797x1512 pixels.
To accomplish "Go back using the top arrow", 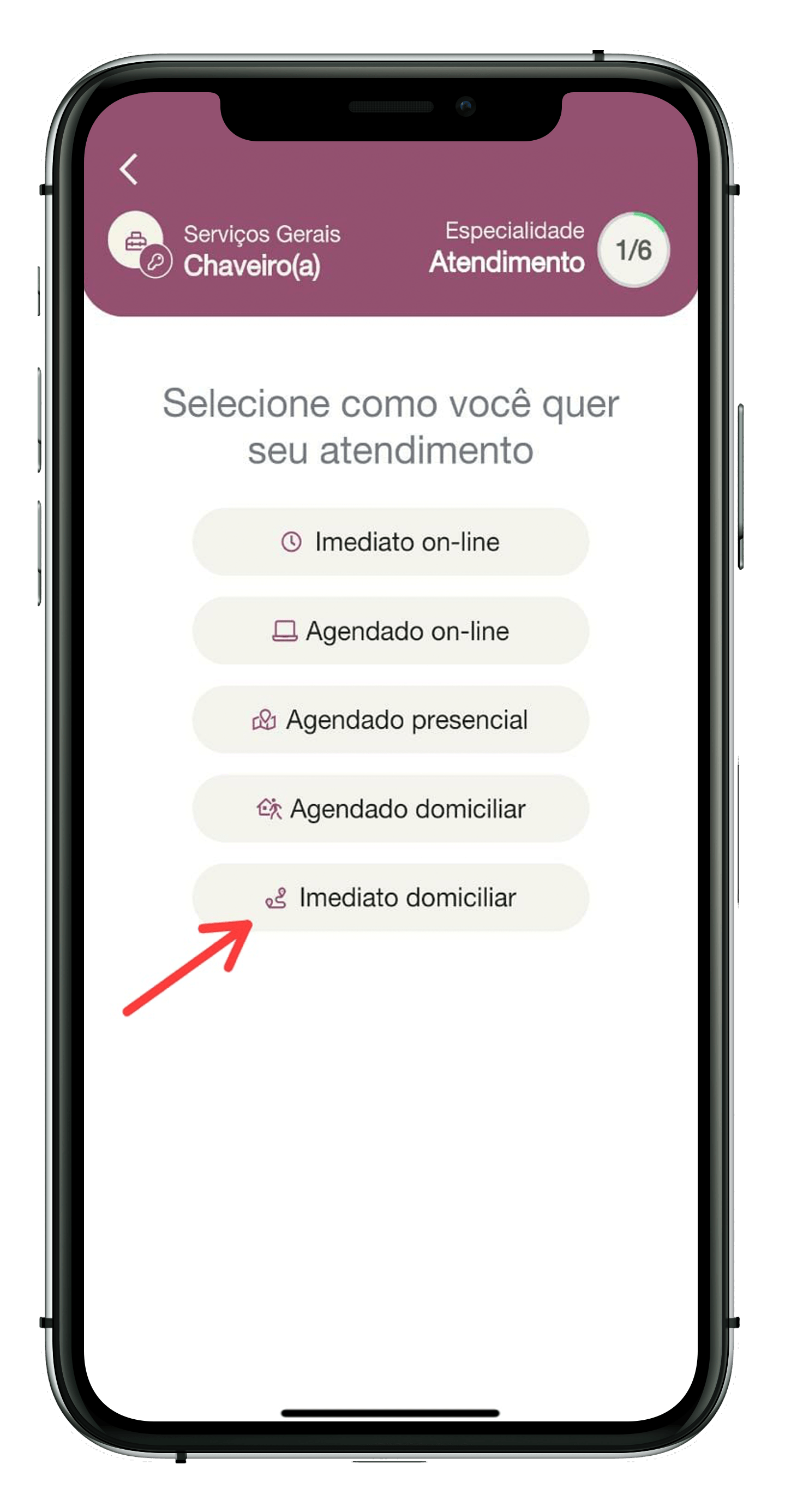I will coord(129,170).
